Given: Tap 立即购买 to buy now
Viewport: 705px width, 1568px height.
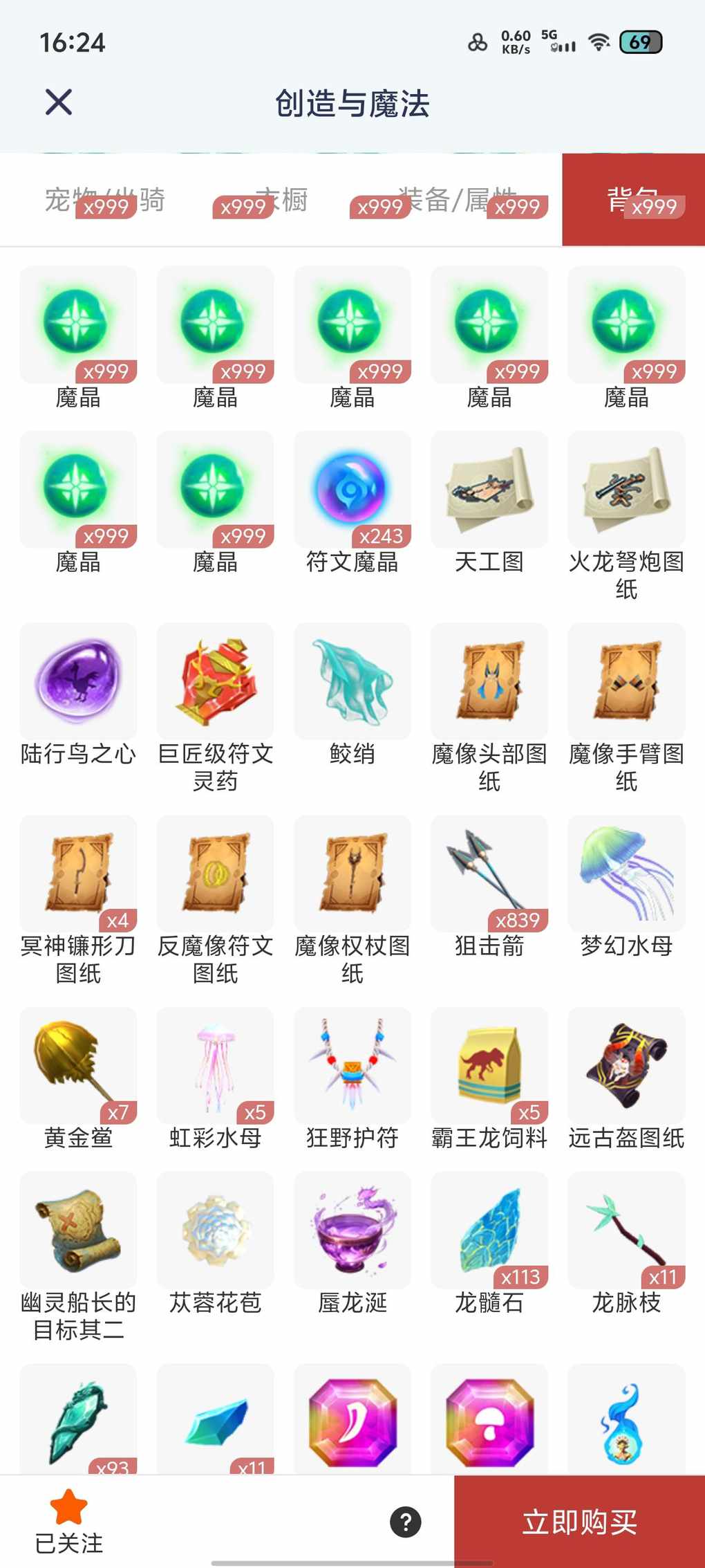Looking at the screenshot, I should tap(579, 1522).
